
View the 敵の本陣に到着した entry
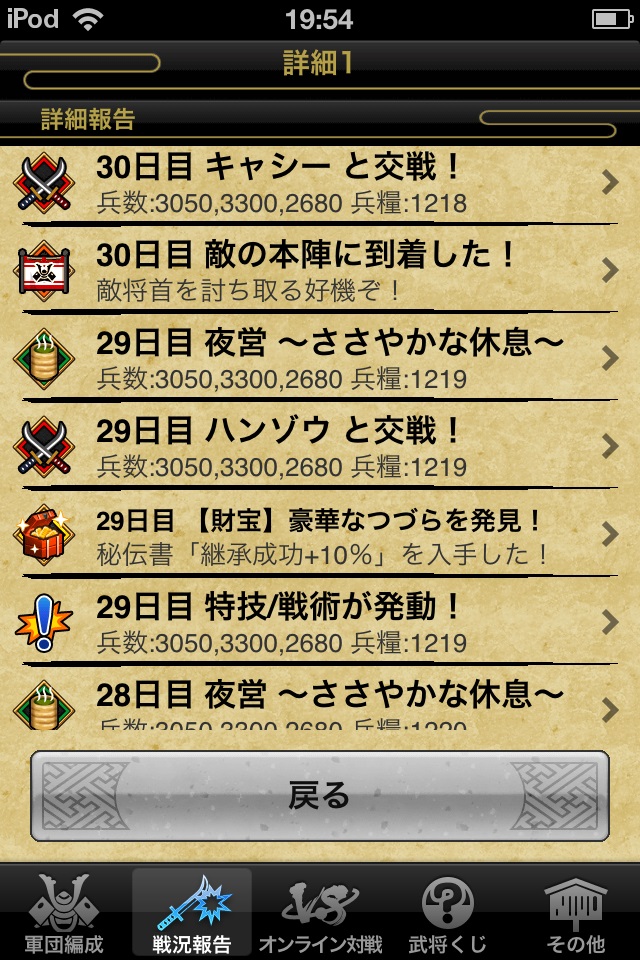320,269
